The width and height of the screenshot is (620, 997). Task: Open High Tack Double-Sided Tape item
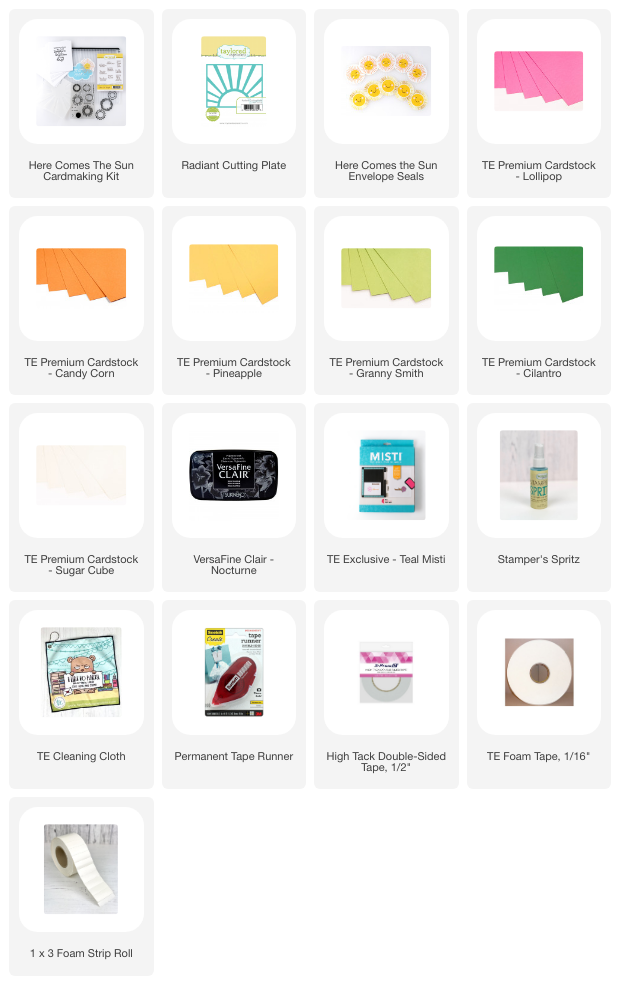[x=386, y=673]
